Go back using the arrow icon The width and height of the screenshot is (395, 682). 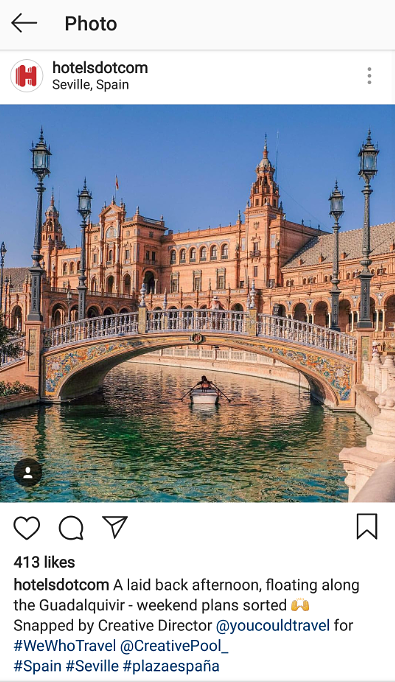click(24, 23)
